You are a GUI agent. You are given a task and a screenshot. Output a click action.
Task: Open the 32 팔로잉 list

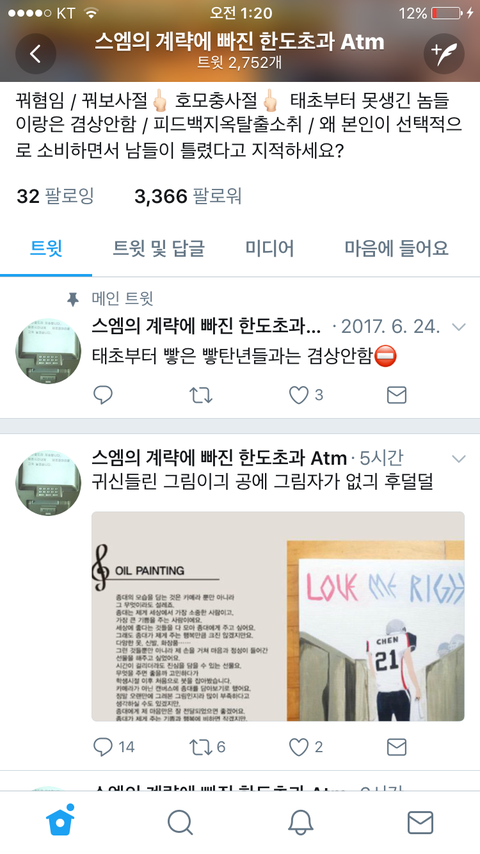56,196
